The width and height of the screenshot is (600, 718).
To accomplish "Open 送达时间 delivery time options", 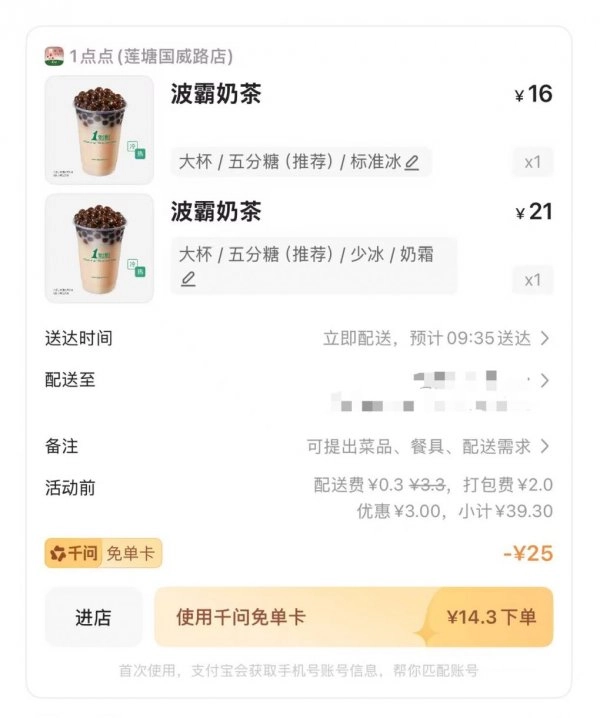I will [435, 338].
